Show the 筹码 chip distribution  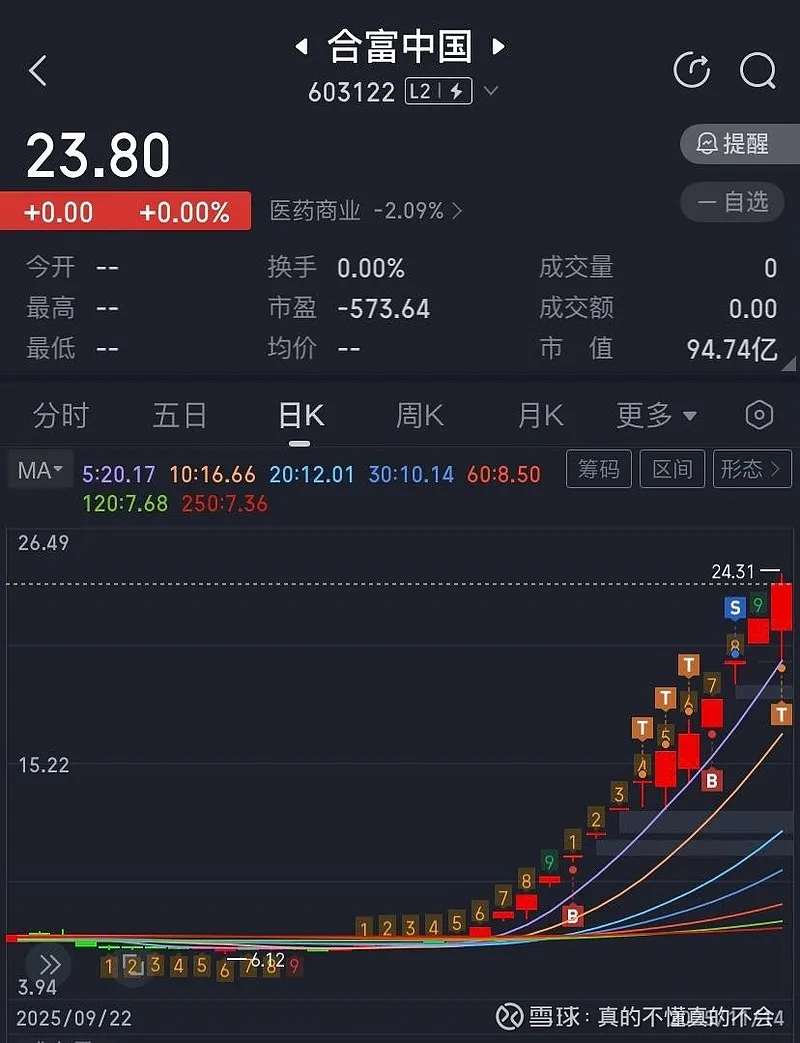coord(599,469)
